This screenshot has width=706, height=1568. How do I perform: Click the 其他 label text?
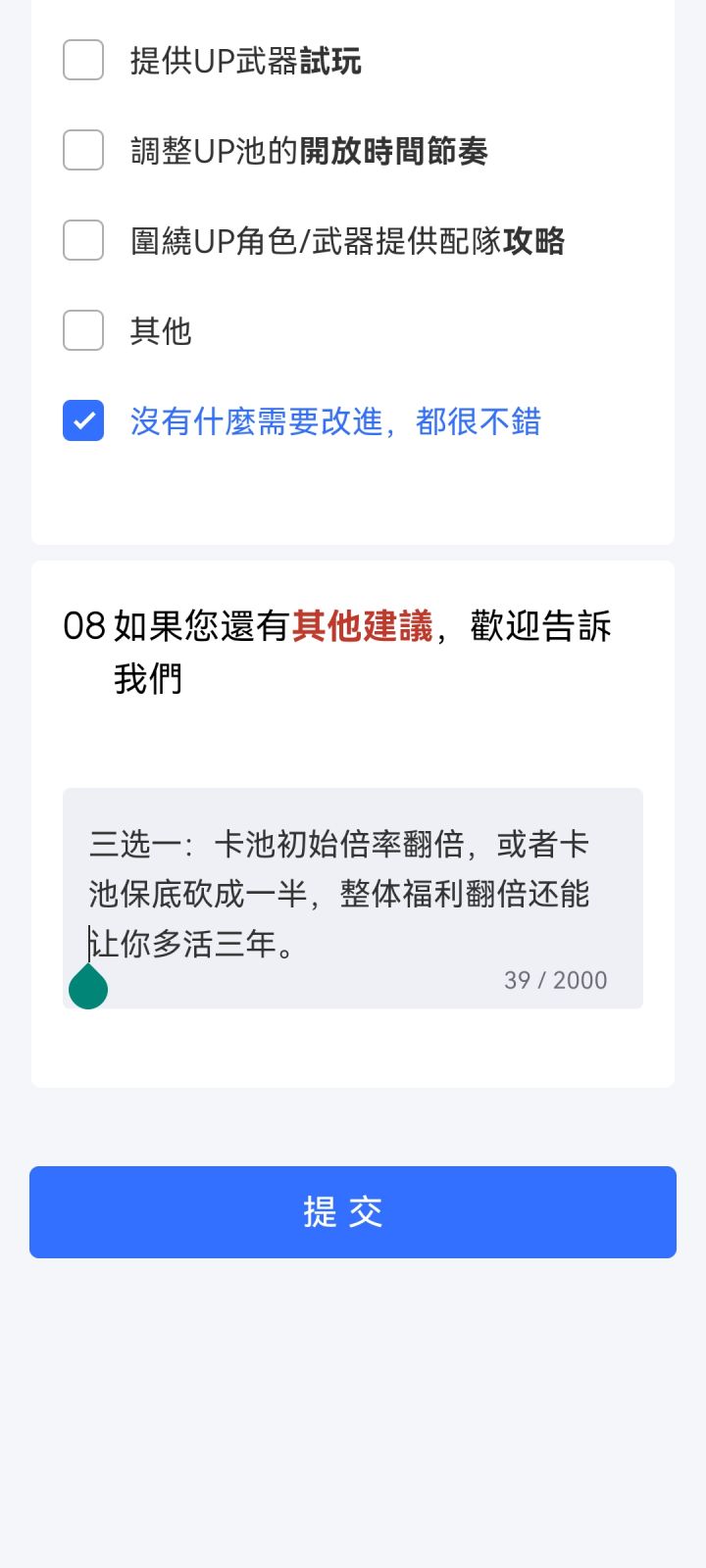pyautogui.click(x=162, y=330)
